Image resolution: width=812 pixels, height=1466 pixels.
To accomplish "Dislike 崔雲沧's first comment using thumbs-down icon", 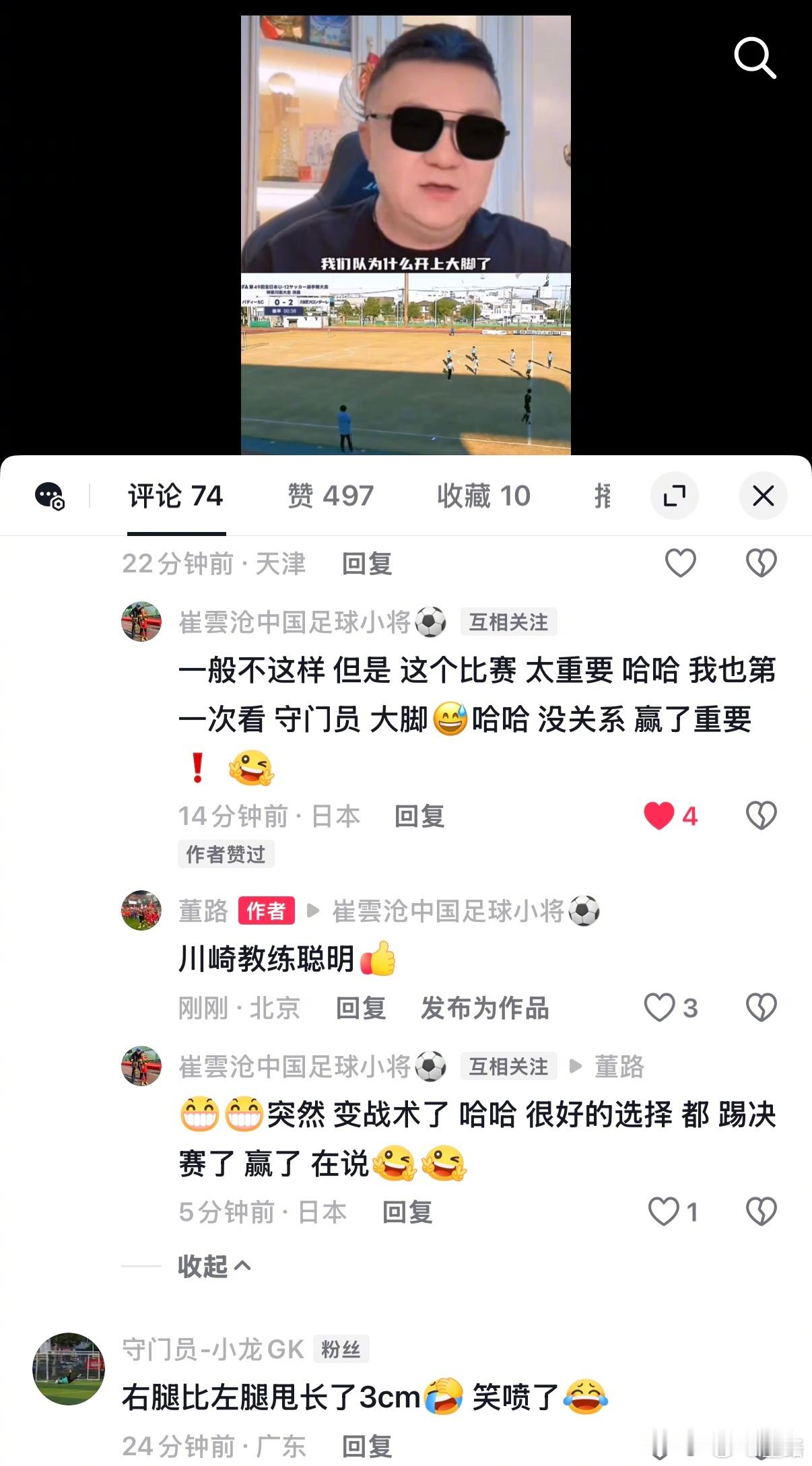I will (x=760, y=815).
